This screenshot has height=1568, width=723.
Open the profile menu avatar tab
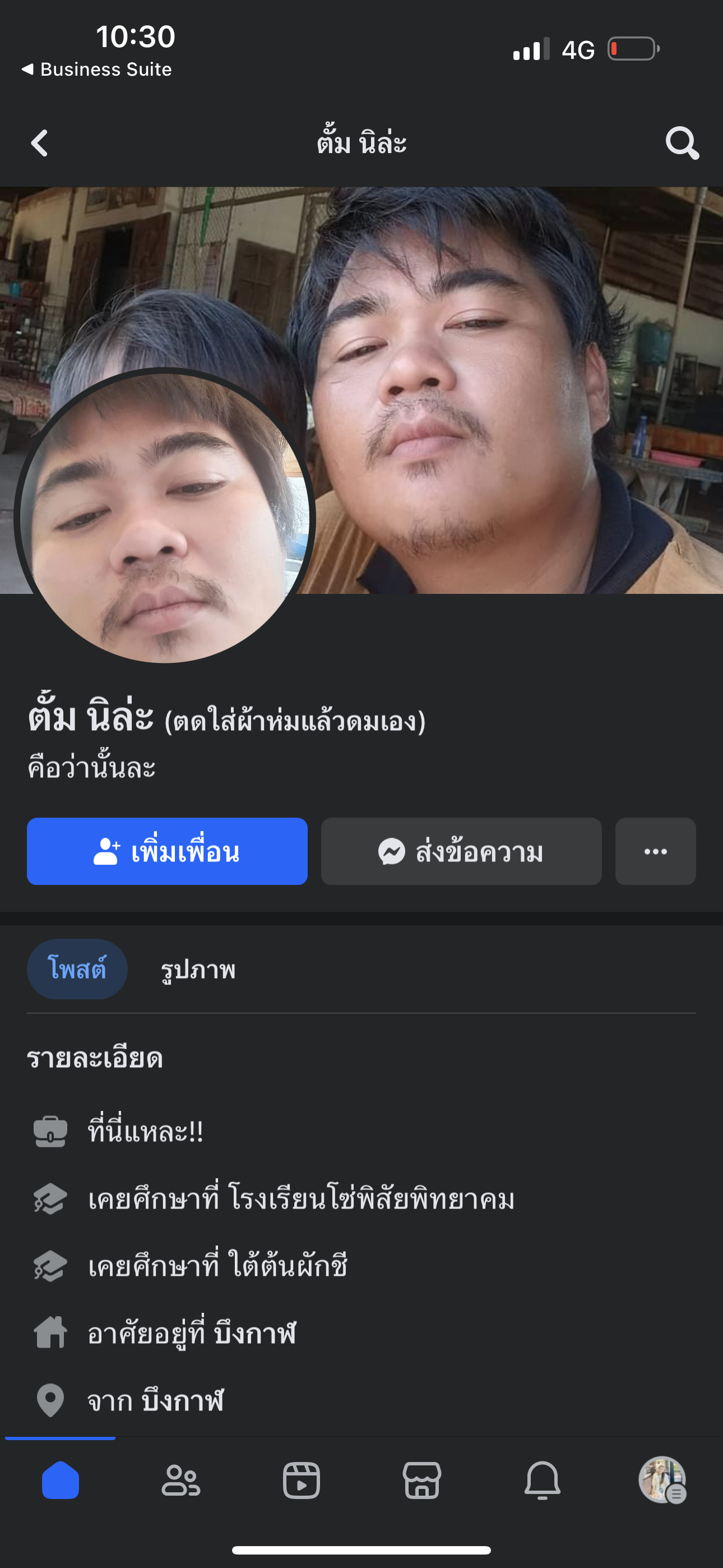tap(662, 1480)
